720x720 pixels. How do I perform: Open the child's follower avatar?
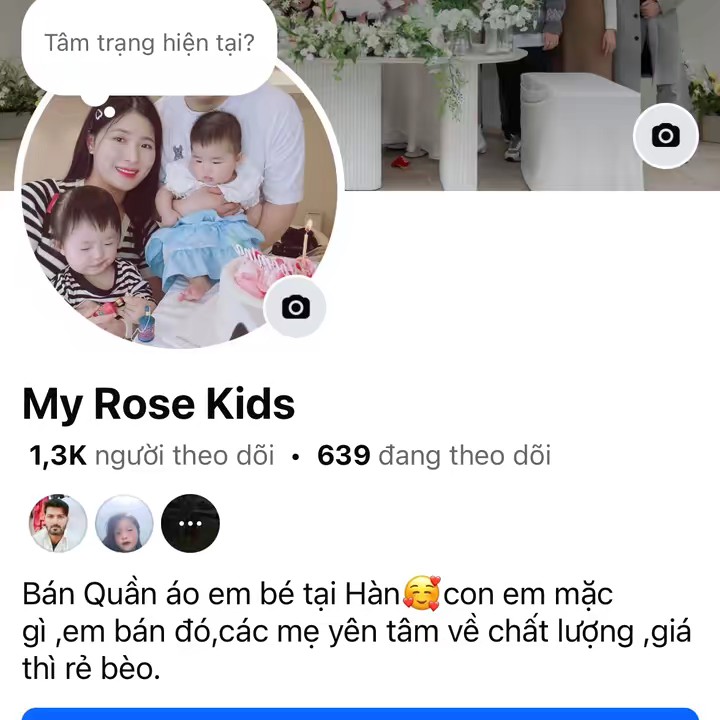click(124, 523)
